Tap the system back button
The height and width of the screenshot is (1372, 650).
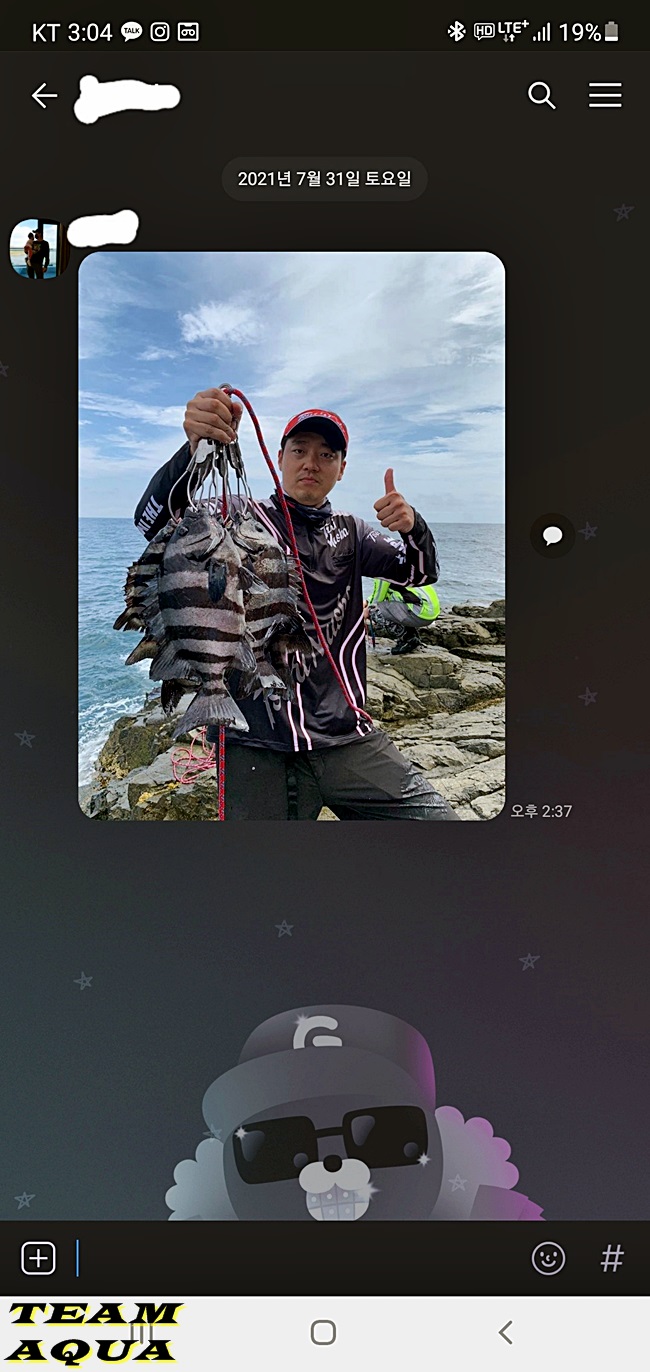tap(505, 1332)
